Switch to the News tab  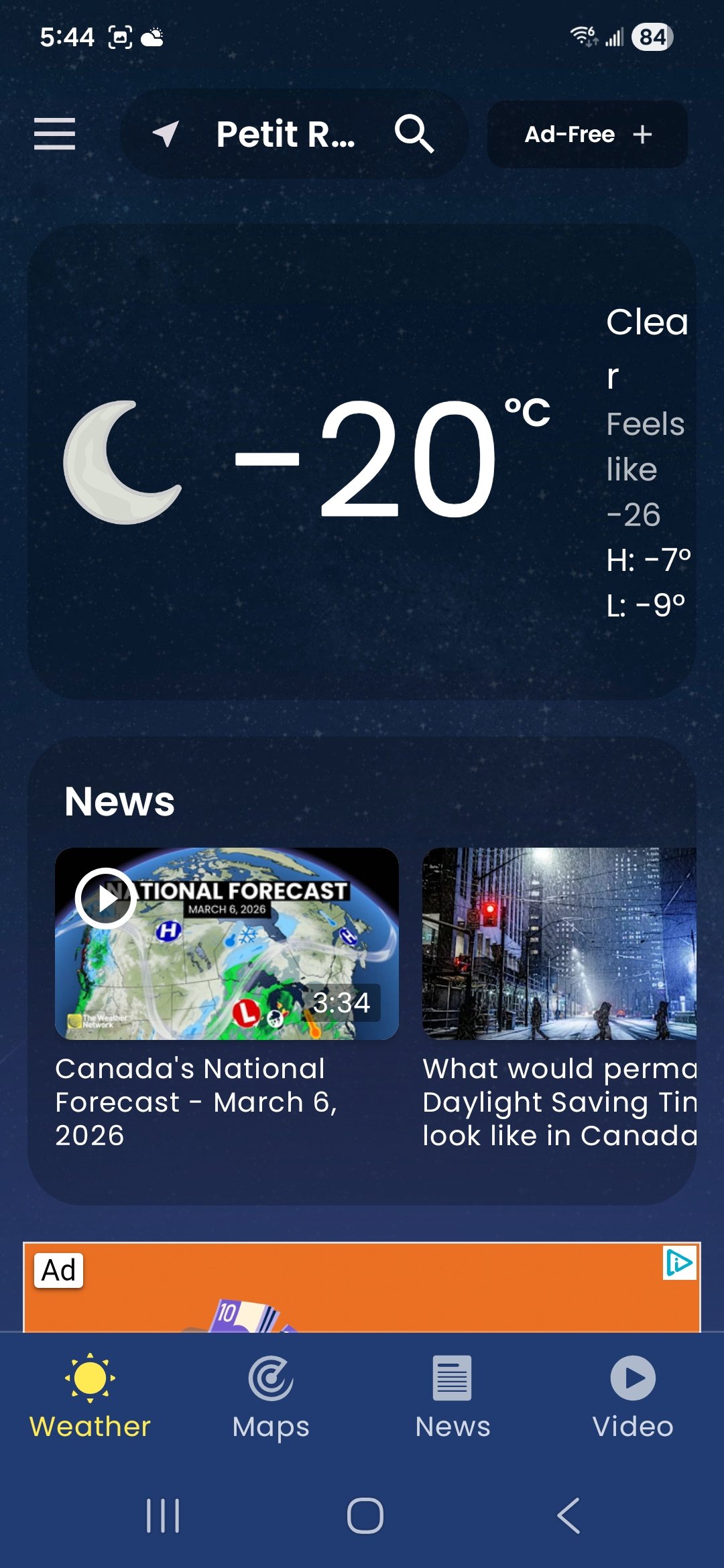click(x=452, y=1397)
